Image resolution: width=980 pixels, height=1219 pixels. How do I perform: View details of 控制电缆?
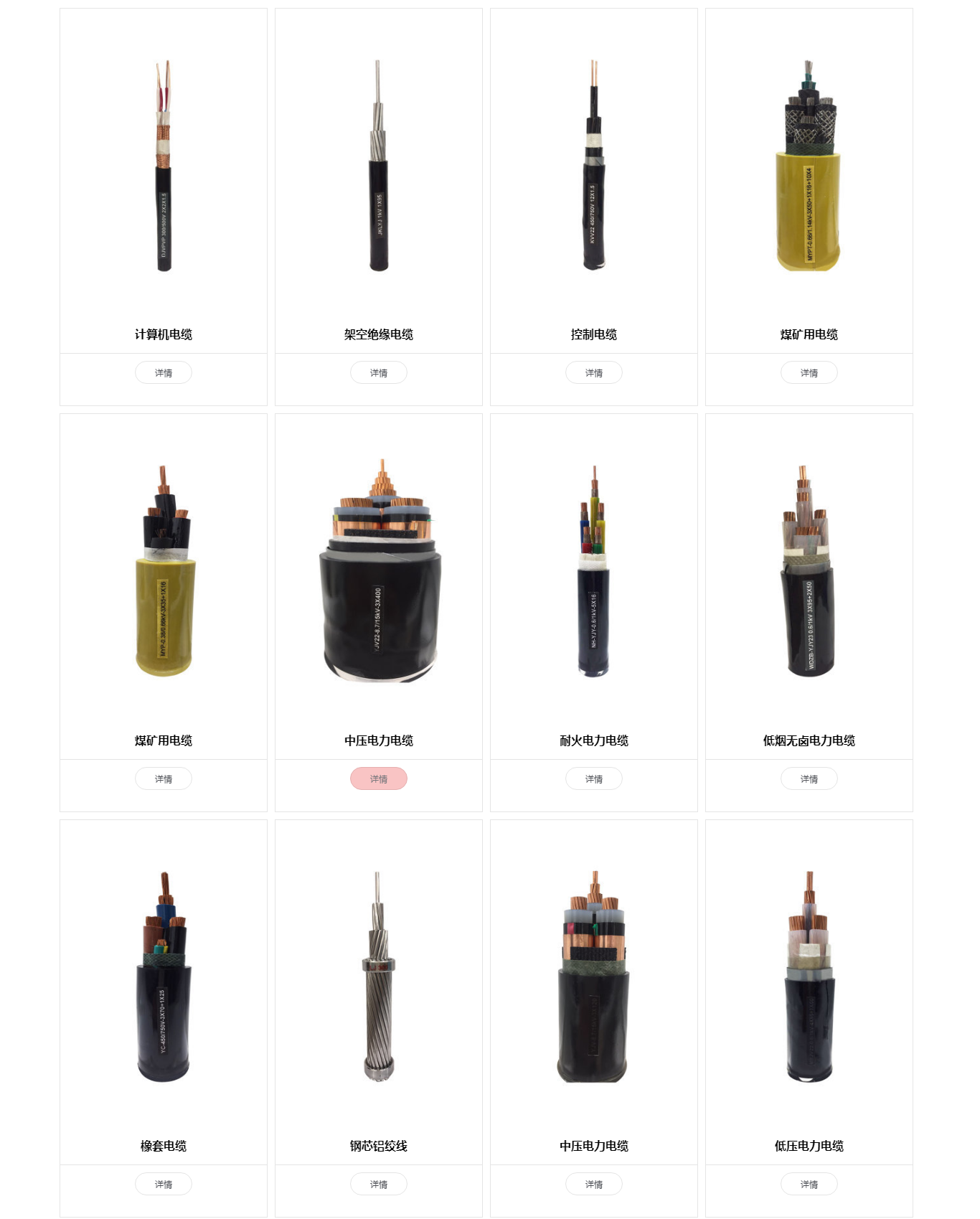coord(593,372)
